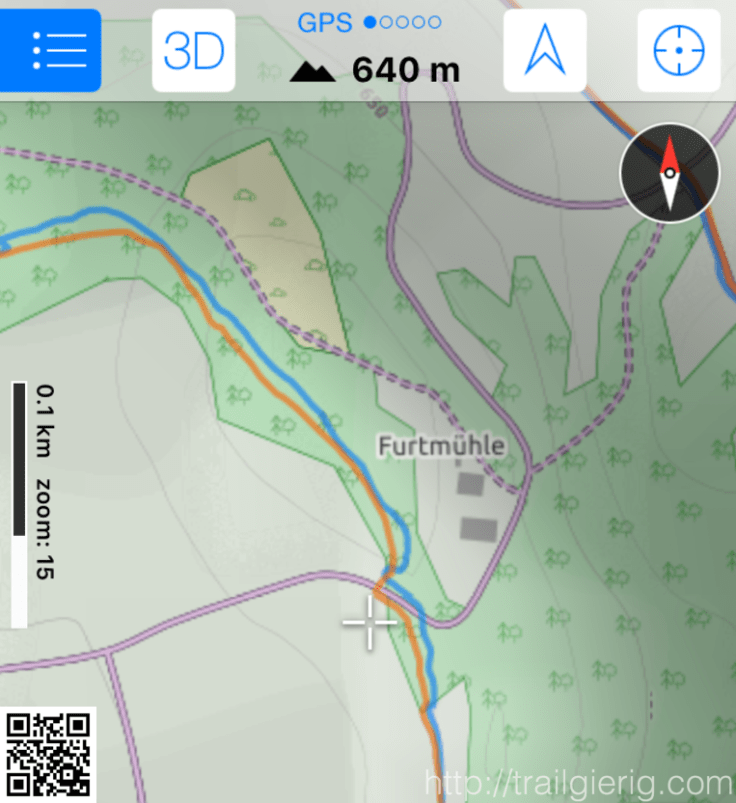Tap the navigation arrow button
This screenshot has height=803, width=736.
tap(545, 50)
